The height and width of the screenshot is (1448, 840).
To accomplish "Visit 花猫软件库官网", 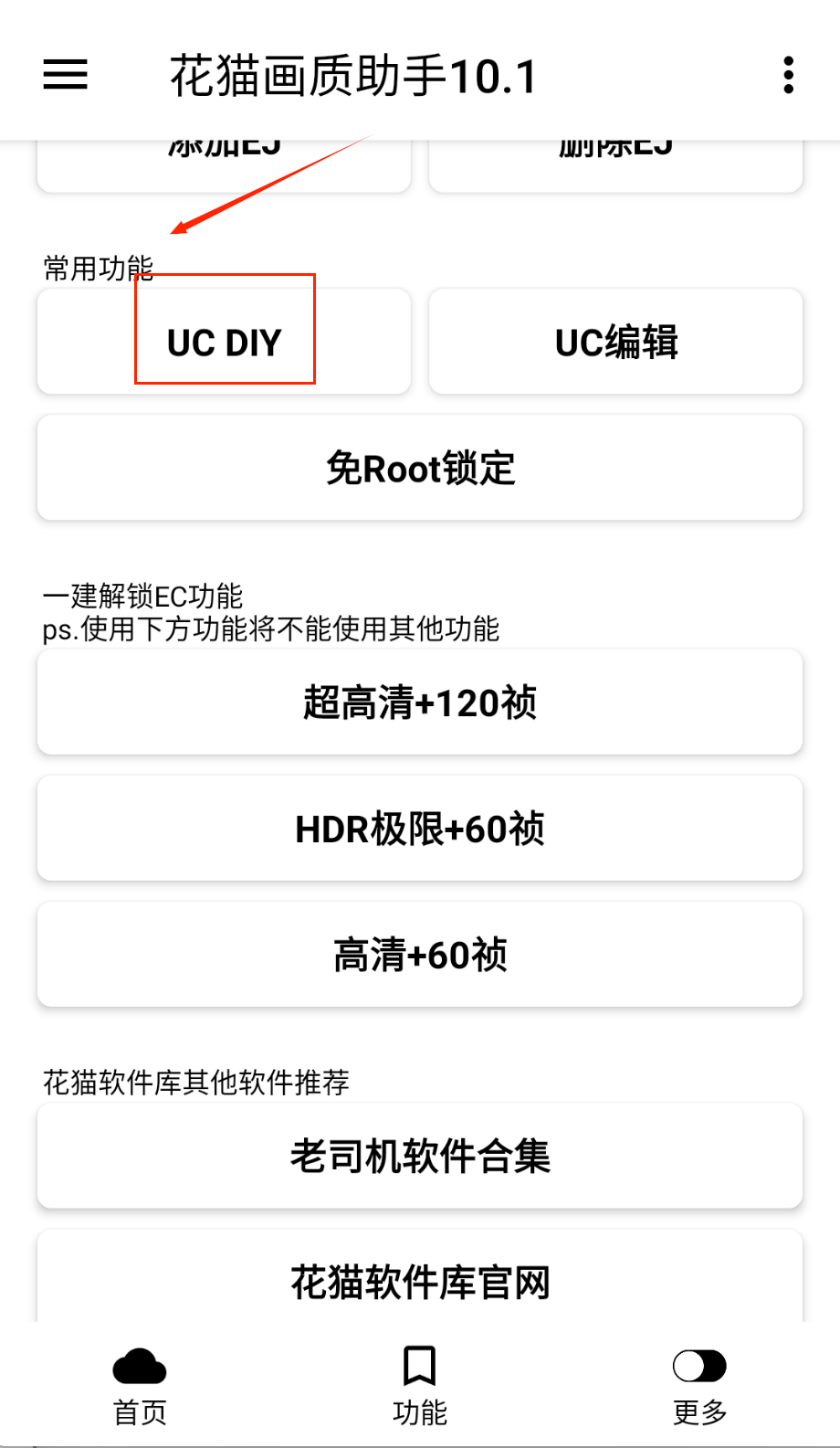I will (420, 1281).
